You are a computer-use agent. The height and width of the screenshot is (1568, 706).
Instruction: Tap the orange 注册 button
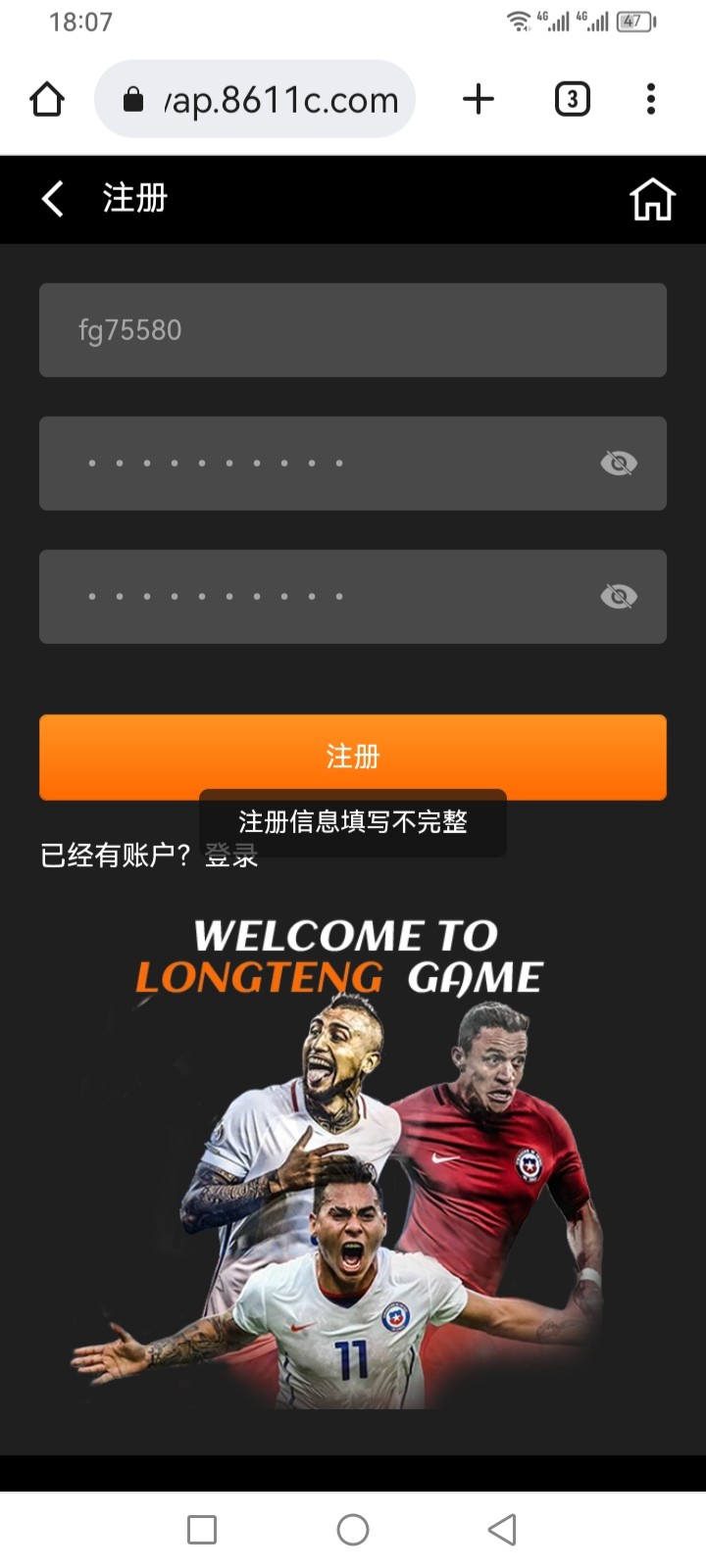[x=353, y=757]
